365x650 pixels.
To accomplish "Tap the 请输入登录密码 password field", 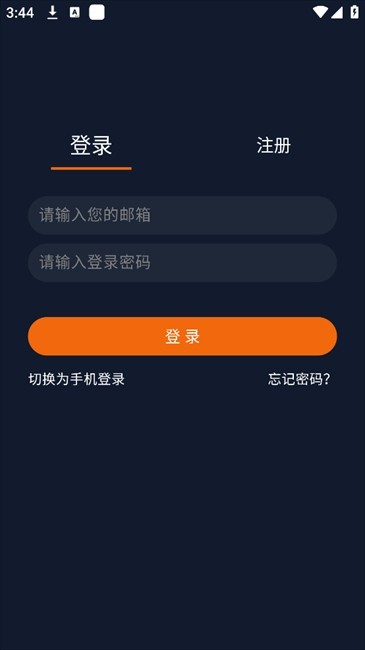I will click(x=182, y=263).
